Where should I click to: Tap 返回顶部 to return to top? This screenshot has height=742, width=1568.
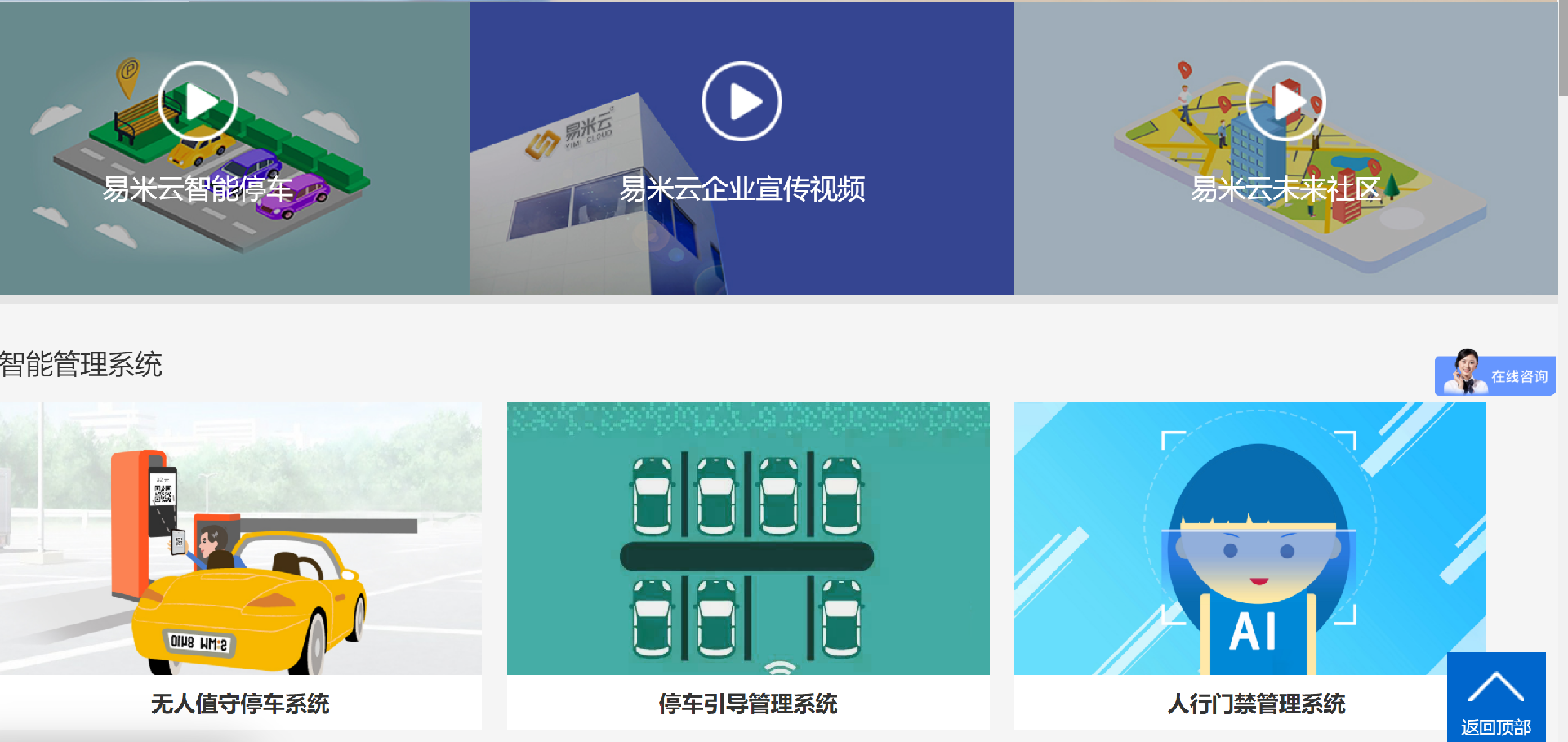1496,697
